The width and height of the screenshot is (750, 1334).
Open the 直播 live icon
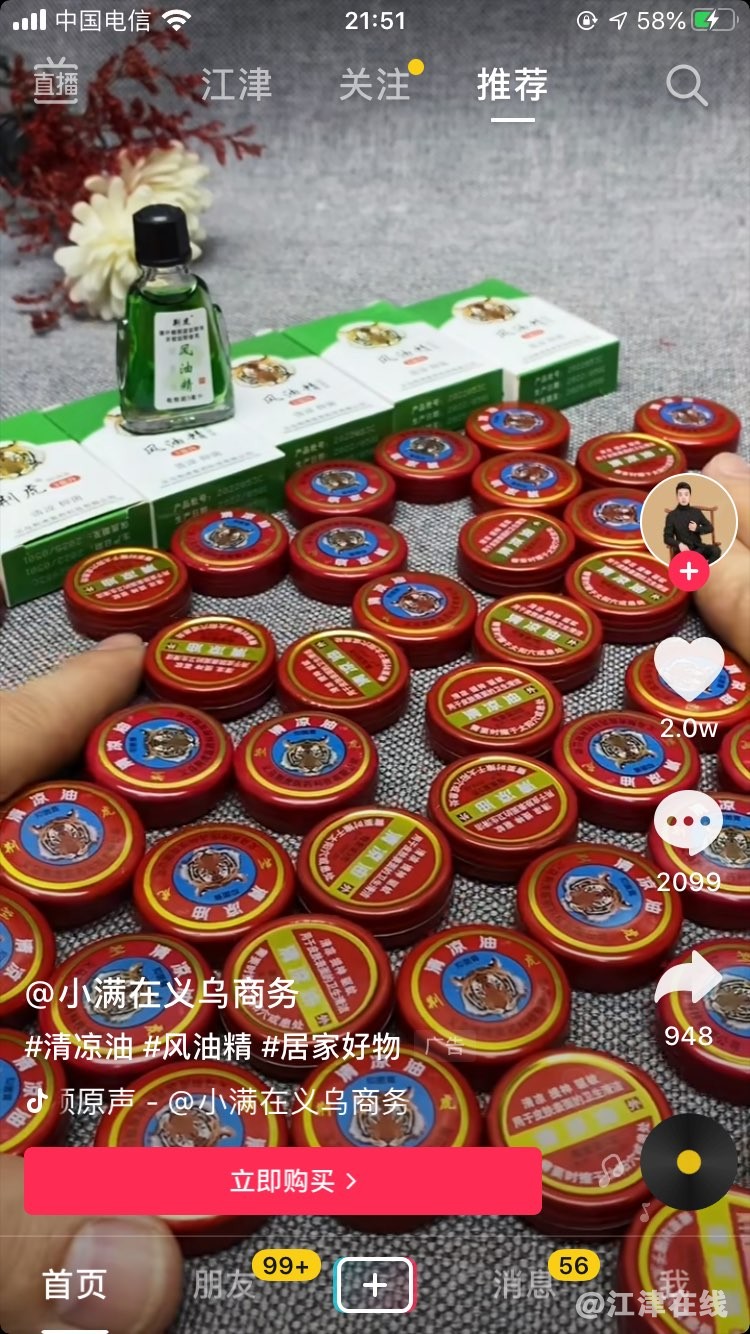[56, 84]
